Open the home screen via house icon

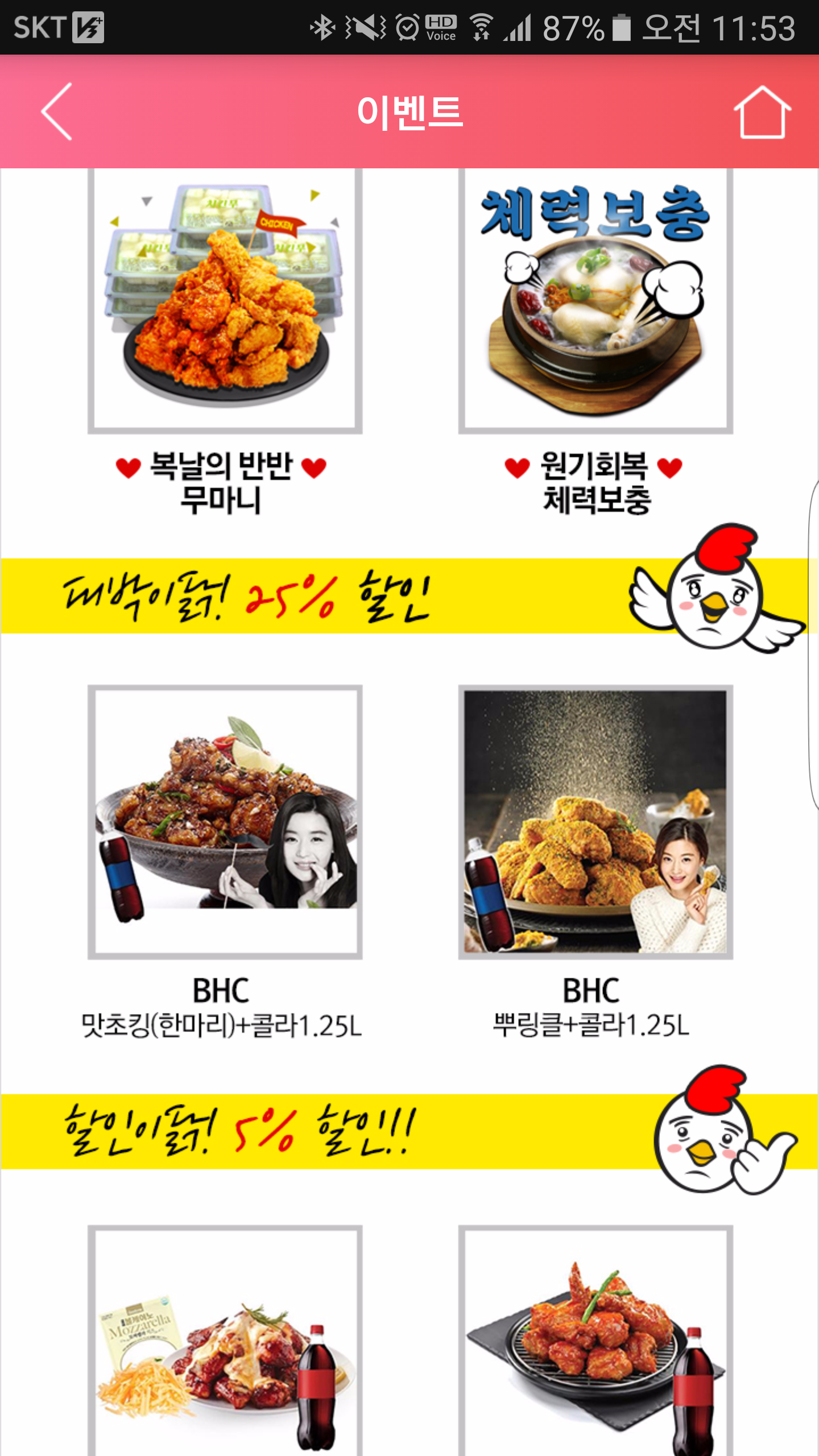[762, 112]
